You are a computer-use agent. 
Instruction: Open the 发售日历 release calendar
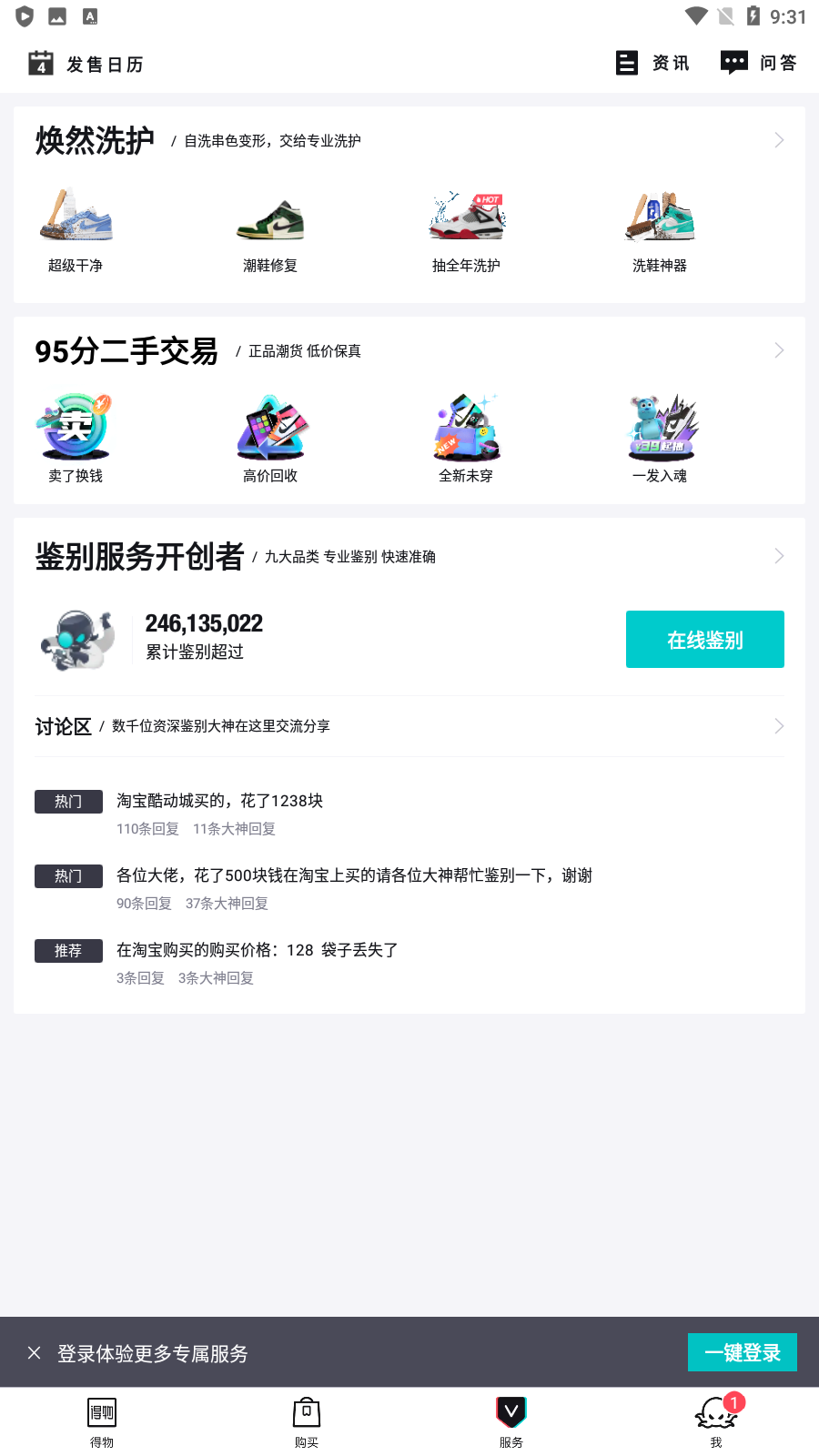(x=86, y=64)
